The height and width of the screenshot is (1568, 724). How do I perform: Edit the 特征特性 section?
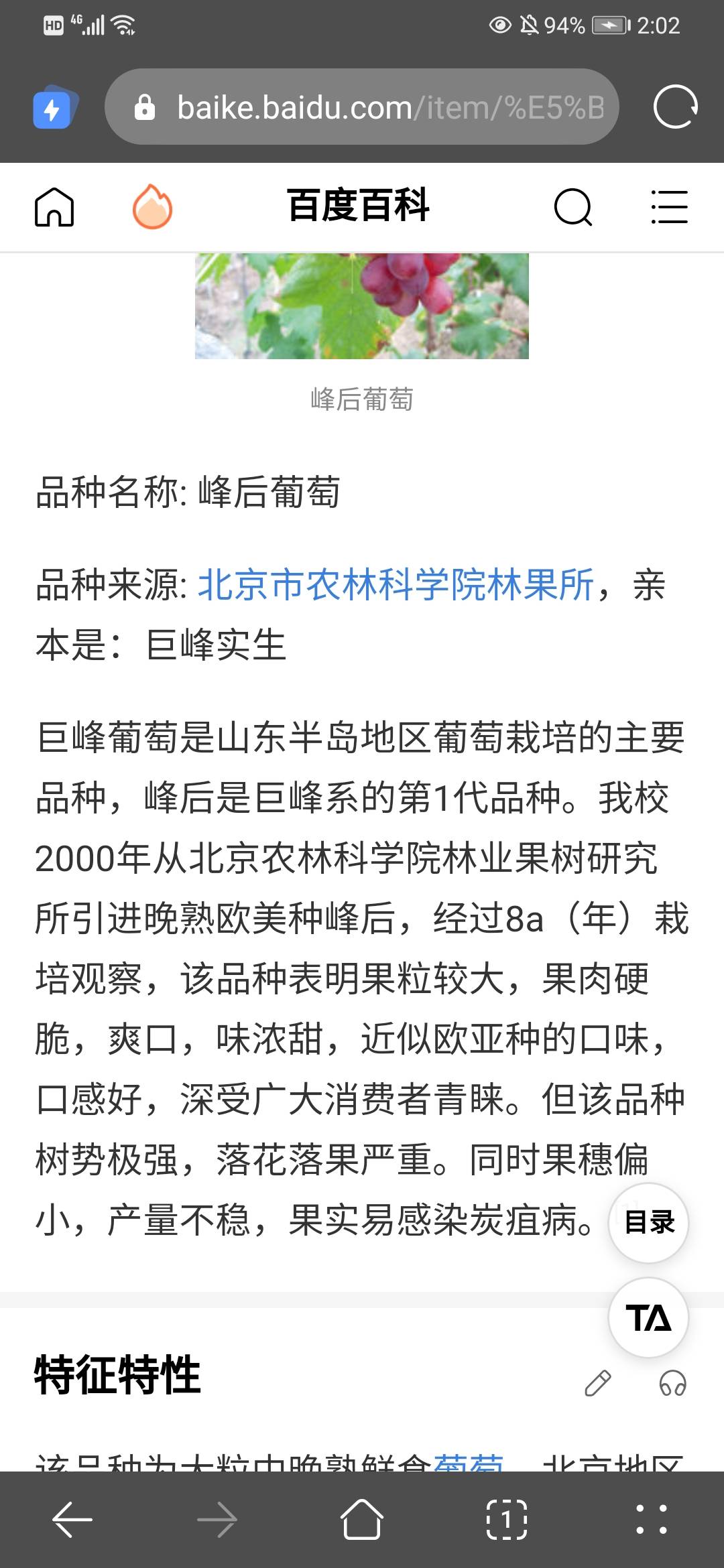(597, 1383)
